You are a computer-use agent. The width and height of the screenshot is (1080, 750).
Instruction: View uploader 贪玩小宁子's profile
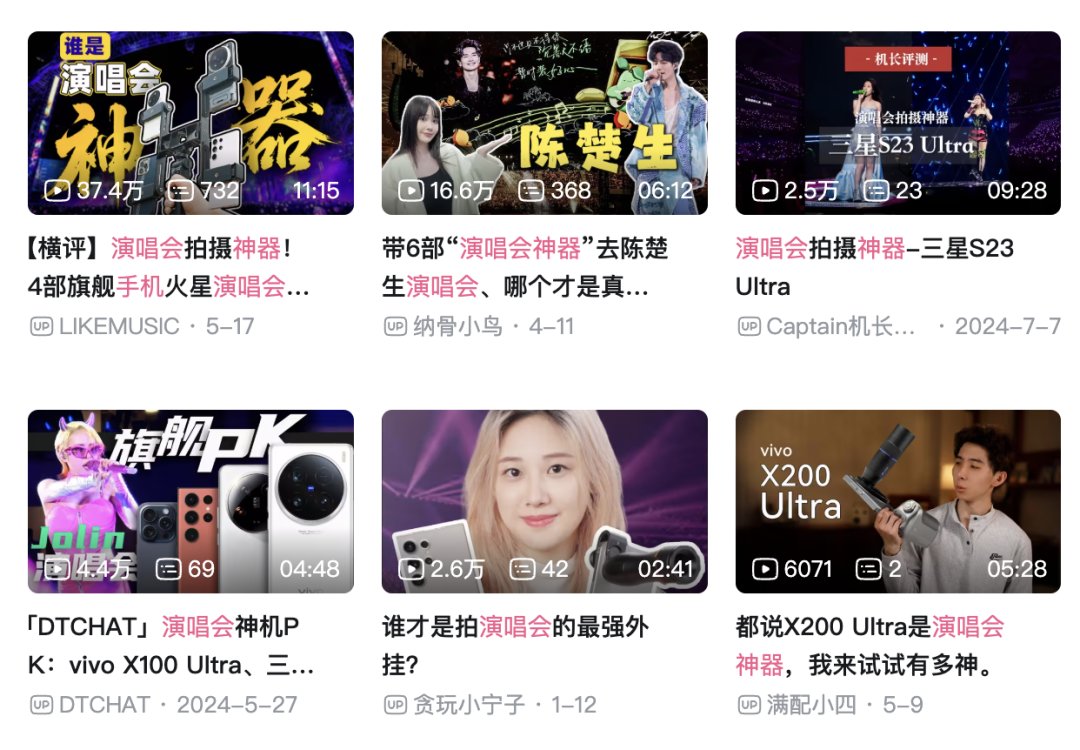(468, 705)
